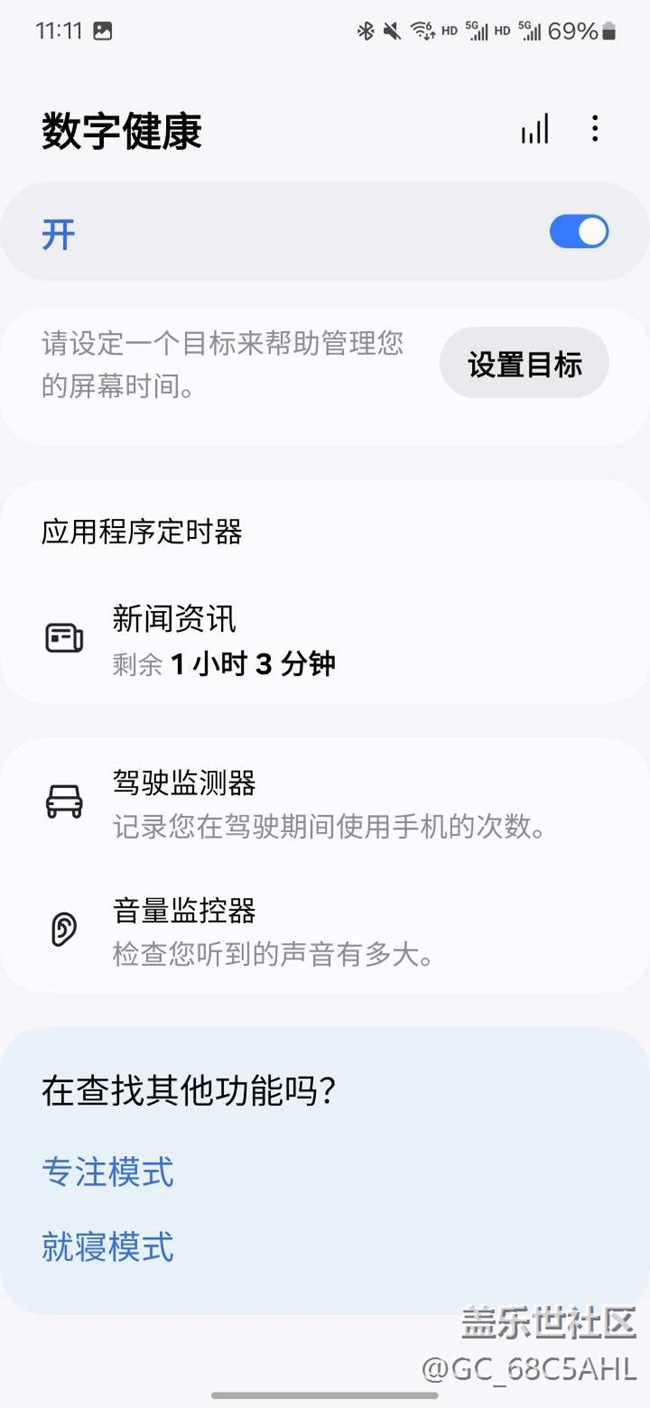650x1408 pixels.
Task: Tap the 设置目标 button
Action: click(x=524, y=365)
